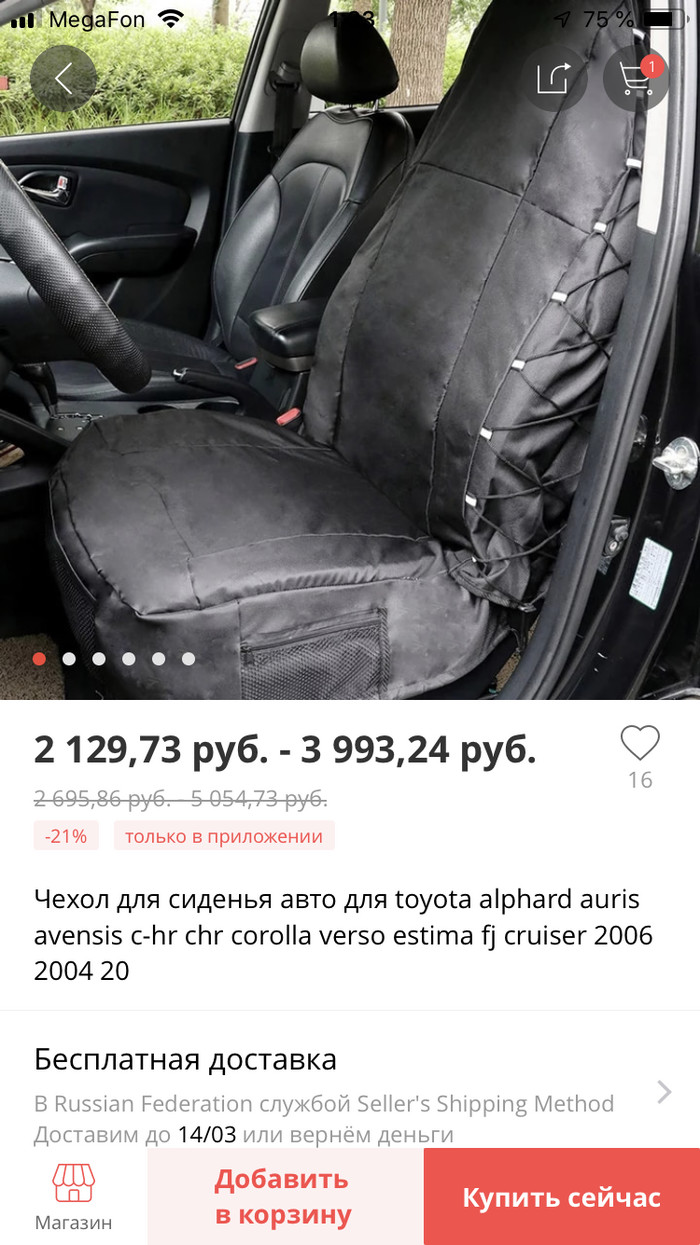Tap Купить сейчас to buy now

click(x=561, y=1197)
